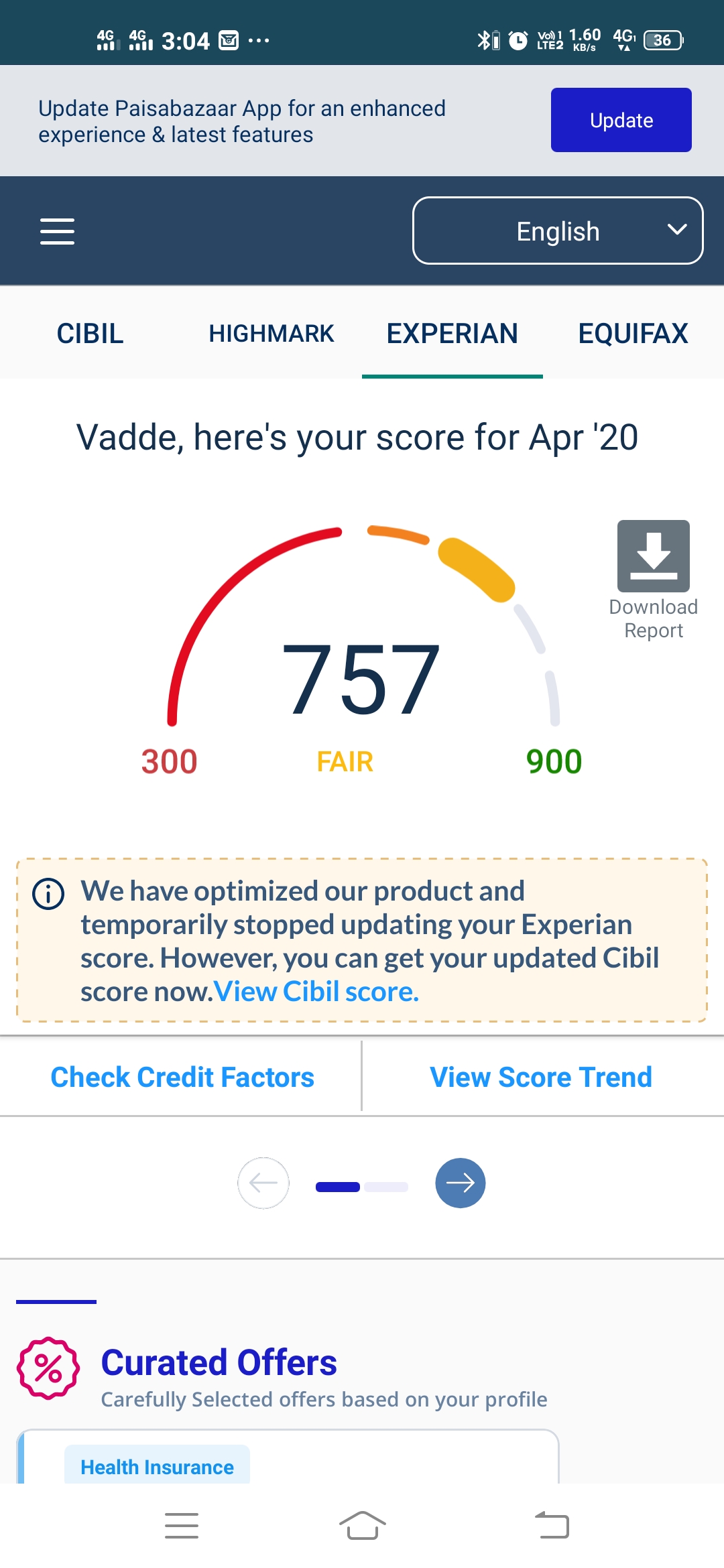The image size is (724, 1568).
Task: Open the View Cibil score link
Action: (316, 991)
